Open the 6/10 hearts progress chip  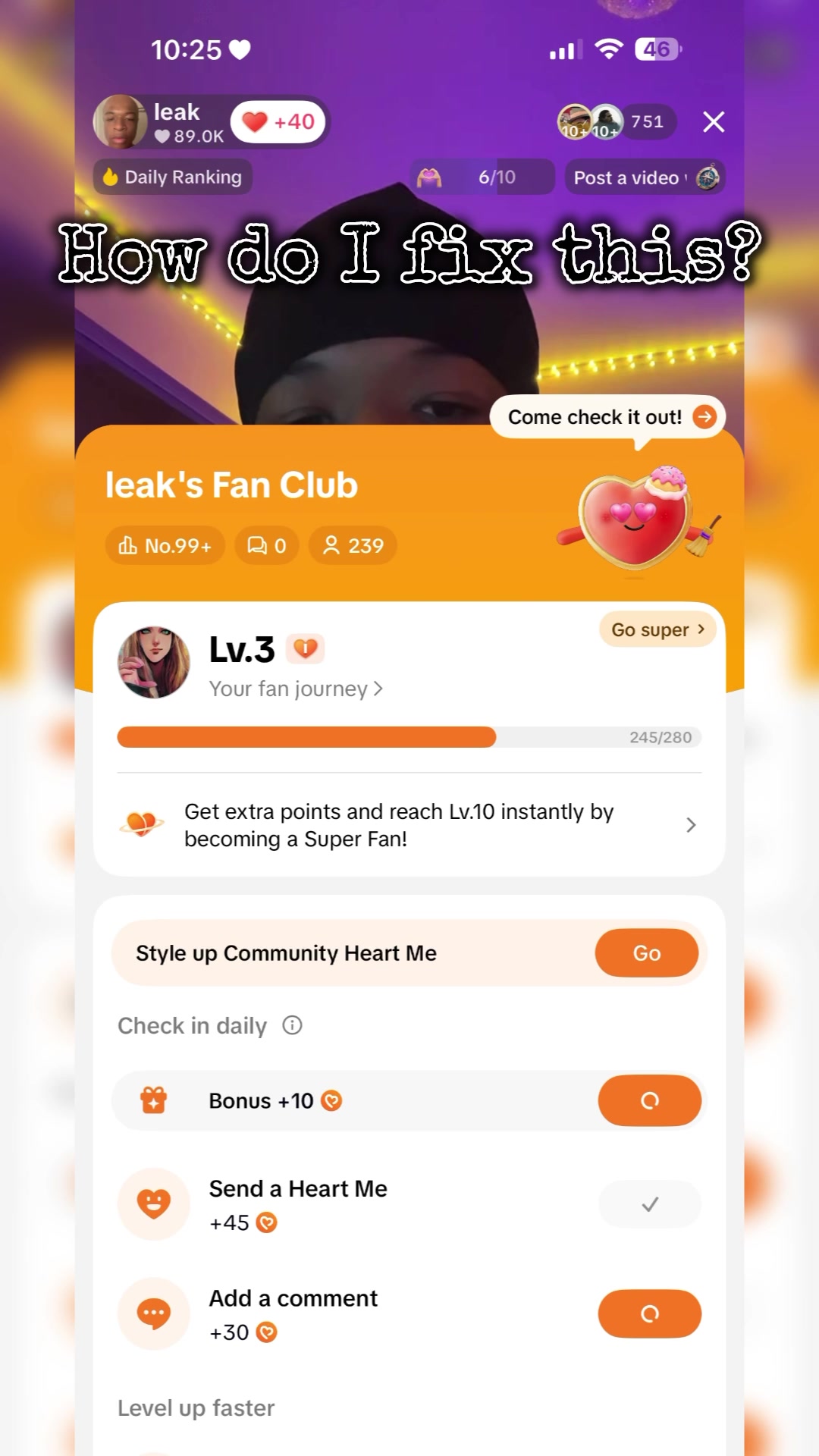[482, 177]
